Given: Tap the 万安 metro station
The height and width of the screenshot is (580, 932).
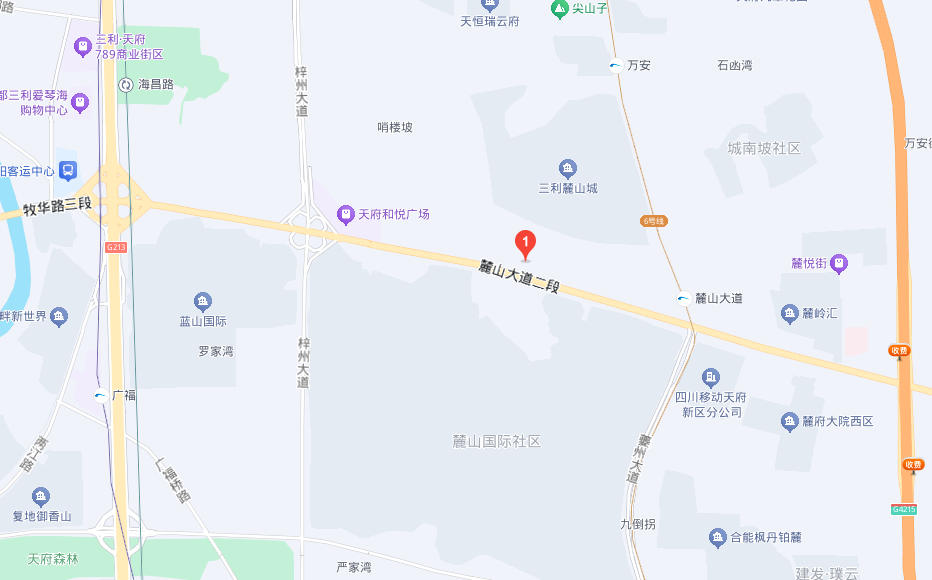Looking at the screenshot, I should [616, 66].
